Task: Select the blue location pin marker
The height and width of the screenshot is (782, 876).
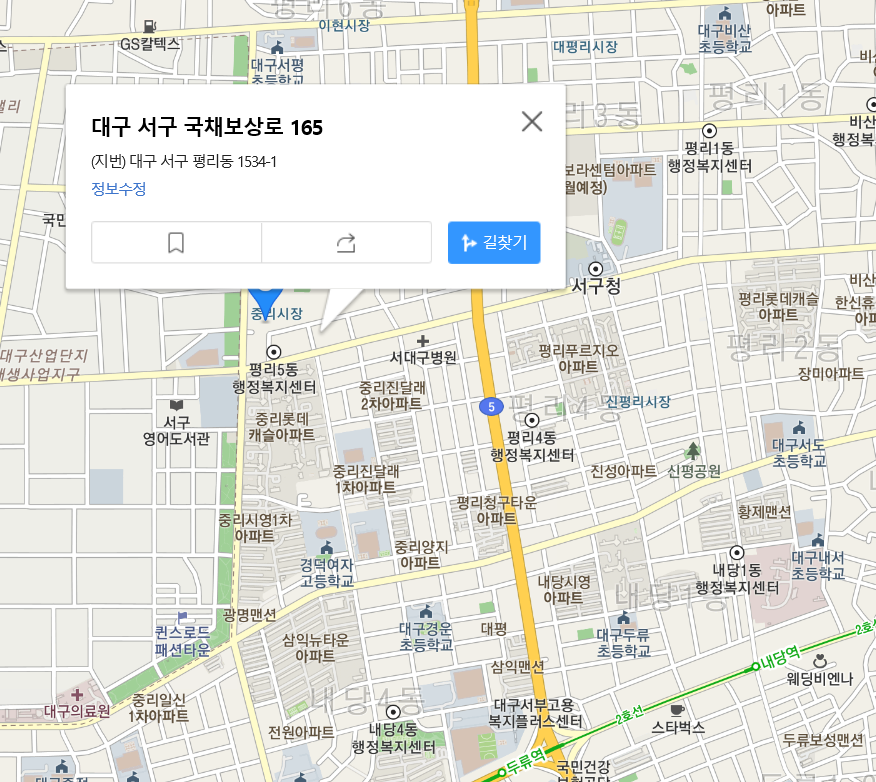Action: [265, 298]
